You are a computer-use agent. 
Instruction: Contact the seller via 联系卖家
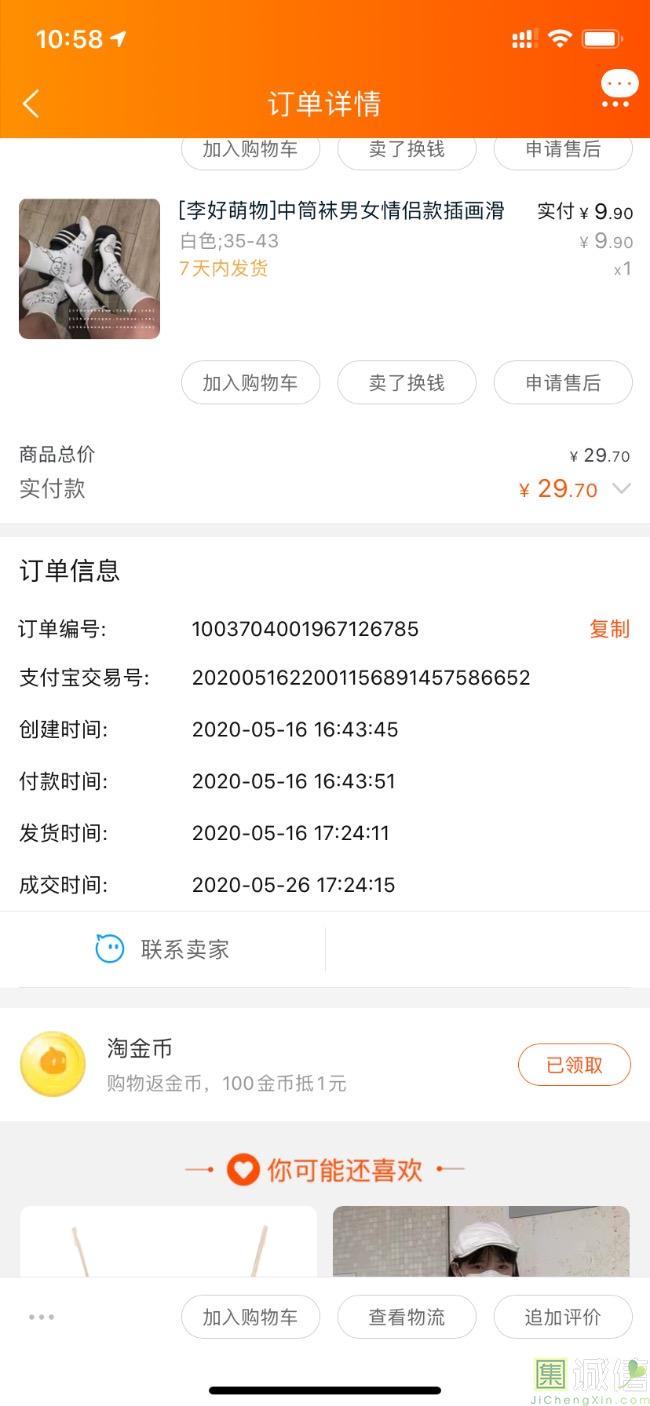pyautogui.click(x=163, y=949)
